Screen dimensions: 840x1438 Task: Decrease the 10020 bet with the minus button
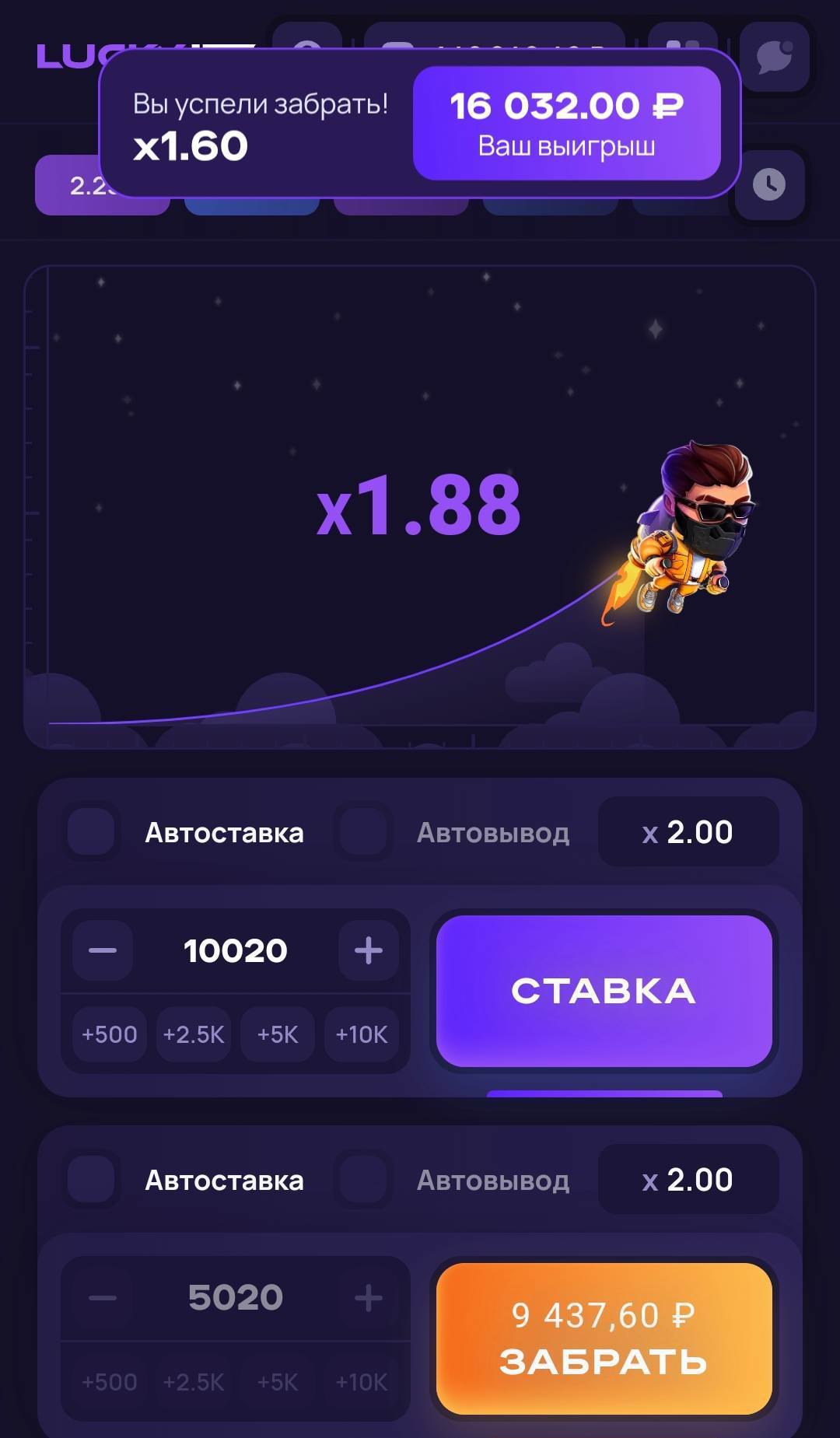103,950
